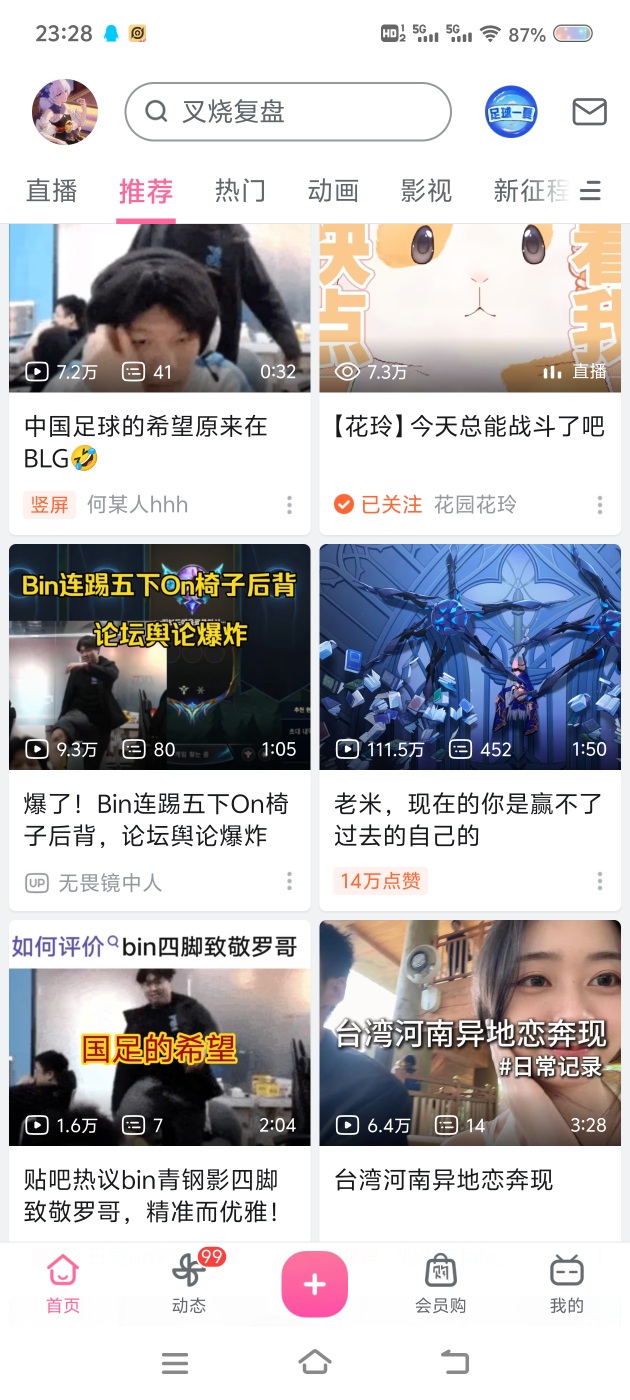
Task: Expand the channel list menu
Action: point(591,191)
